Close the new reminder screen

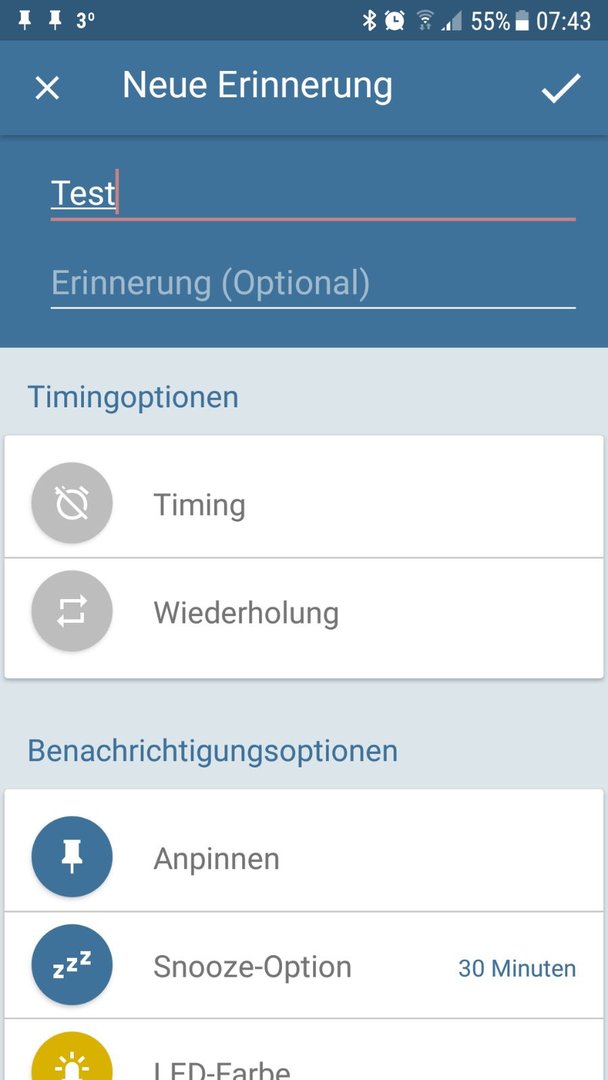[48, 88]
